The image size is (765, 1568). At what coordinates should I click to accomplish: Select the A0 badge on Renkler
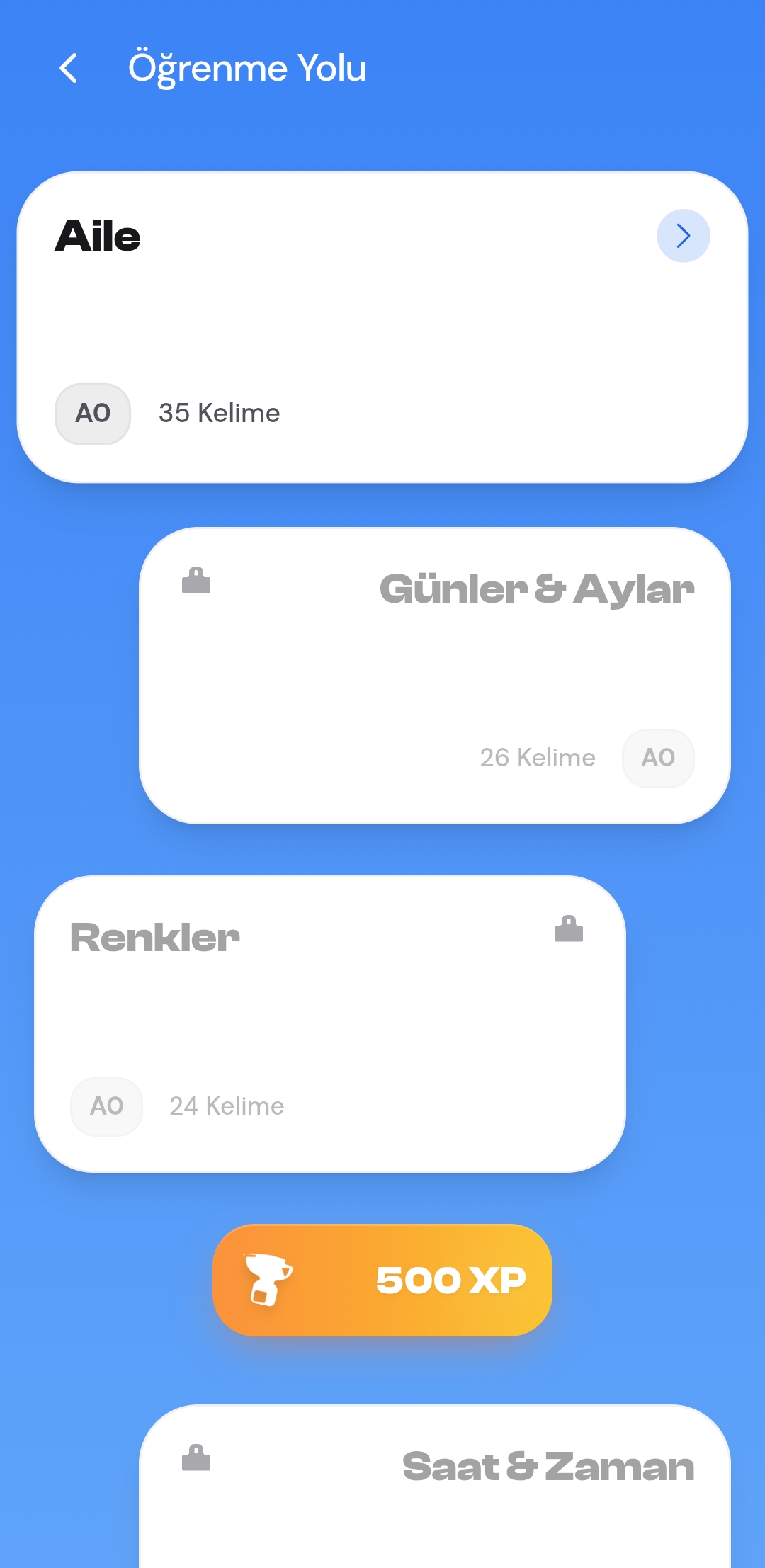pyautogui.click(x=106, y=1106)
